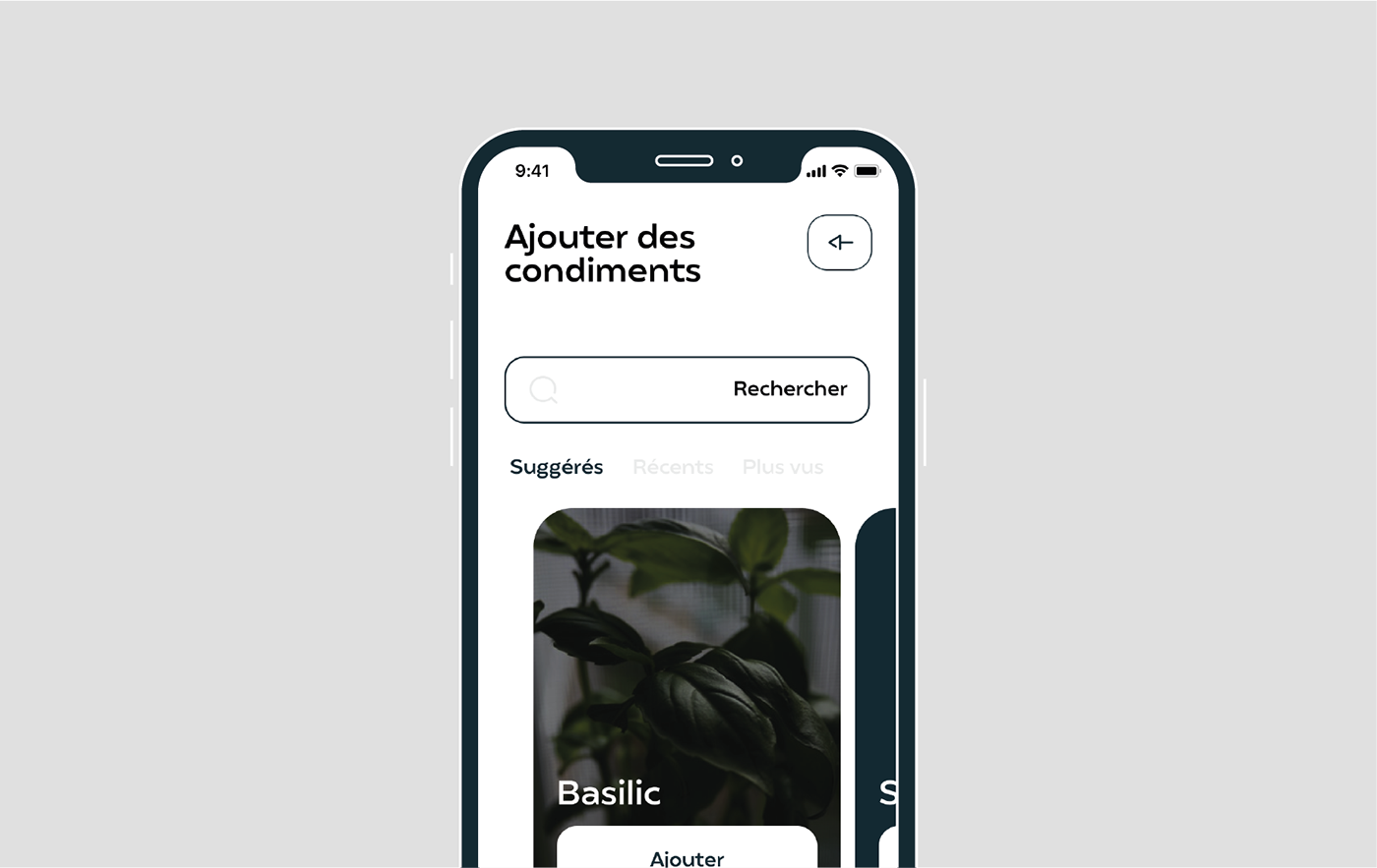1377x868 pixels.
Task: Switch to the Récents tab
Action: (x=673, y=467)
